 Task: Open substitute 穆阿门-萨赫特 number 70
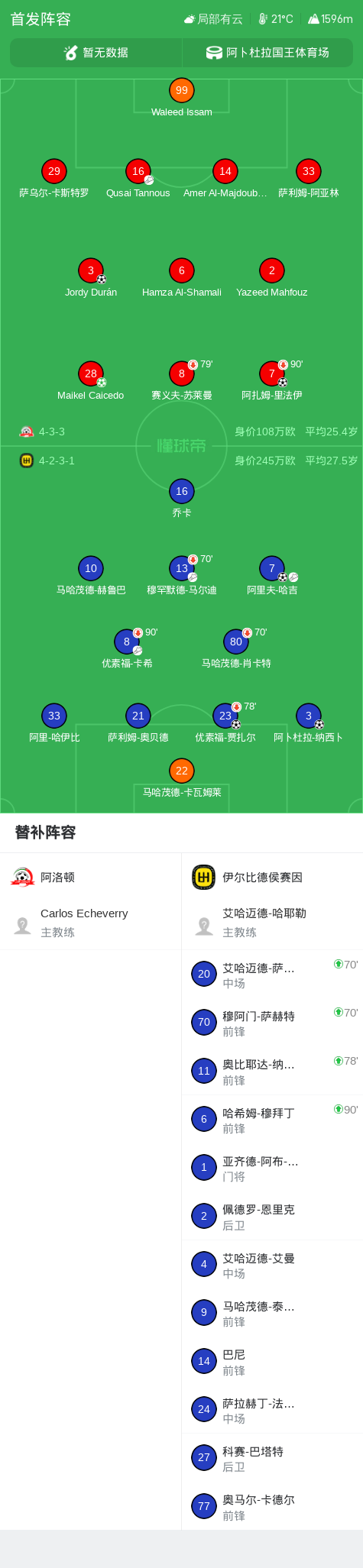(272, 1023)
